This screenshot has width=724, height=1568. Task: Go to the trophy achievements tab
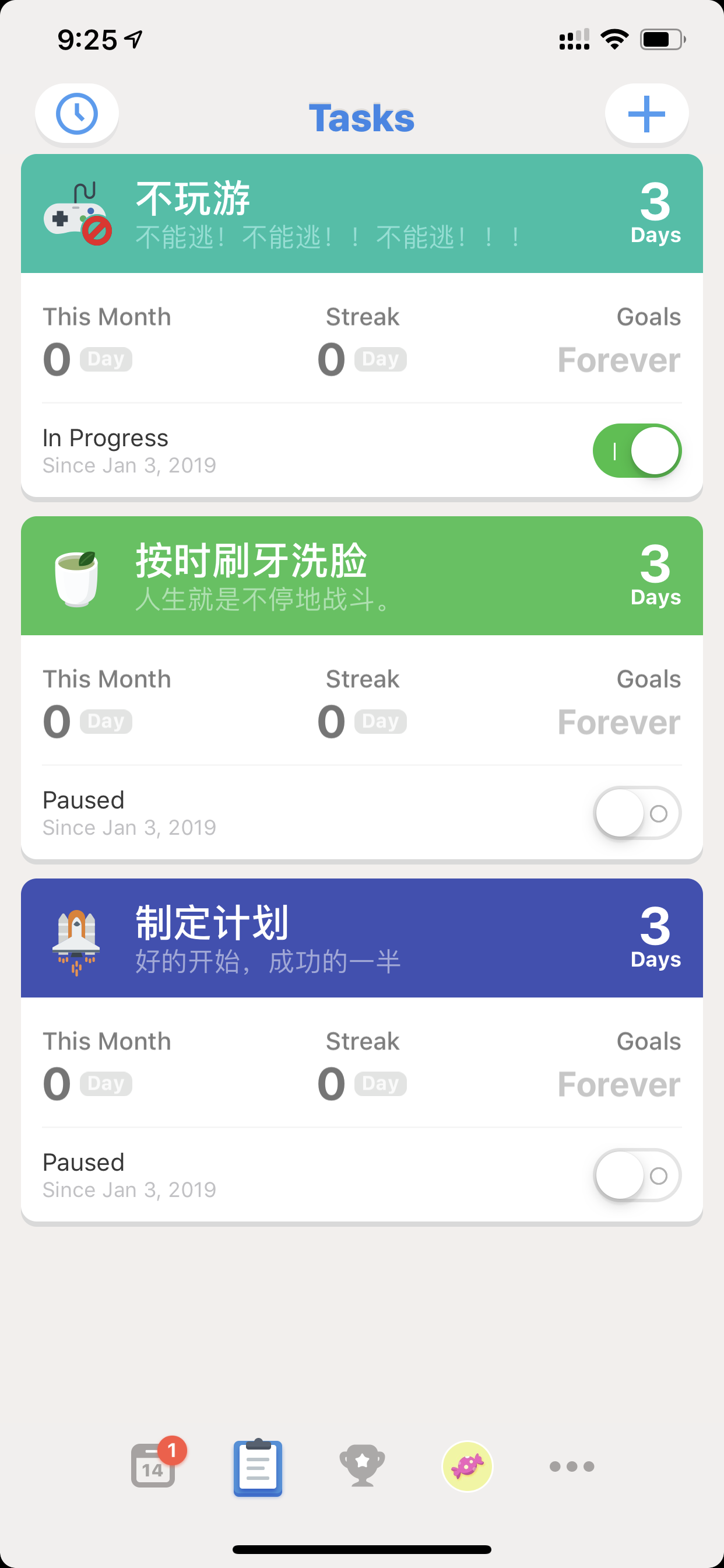(x=362, y=1466)
